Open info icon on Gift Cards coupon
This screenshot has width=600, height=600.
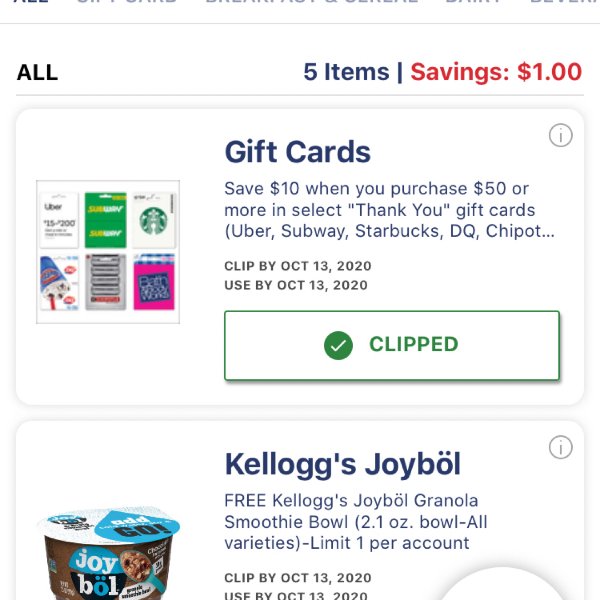pos(561,135)
